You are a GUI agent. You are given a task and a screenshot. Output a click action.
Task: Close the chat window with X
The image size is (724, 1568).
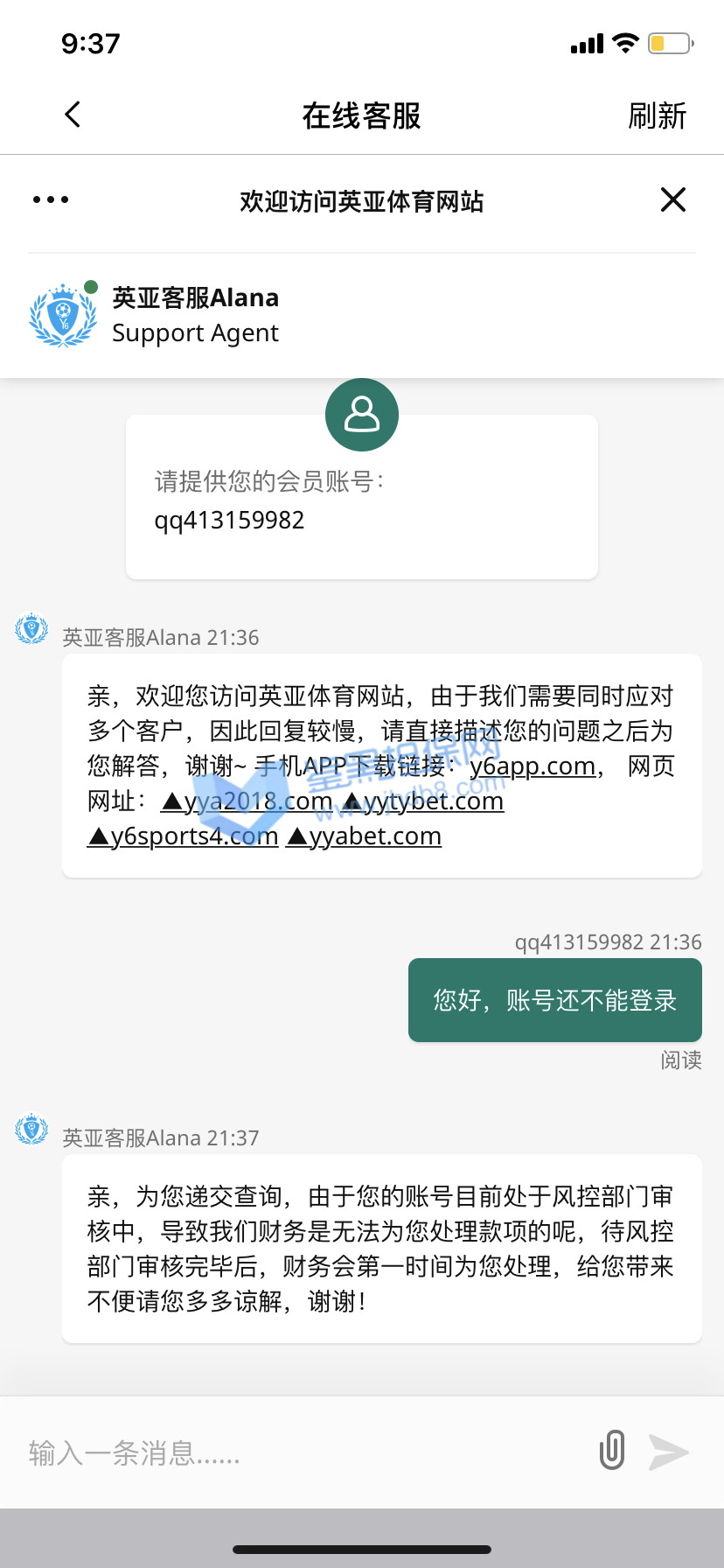pos(672,200)
